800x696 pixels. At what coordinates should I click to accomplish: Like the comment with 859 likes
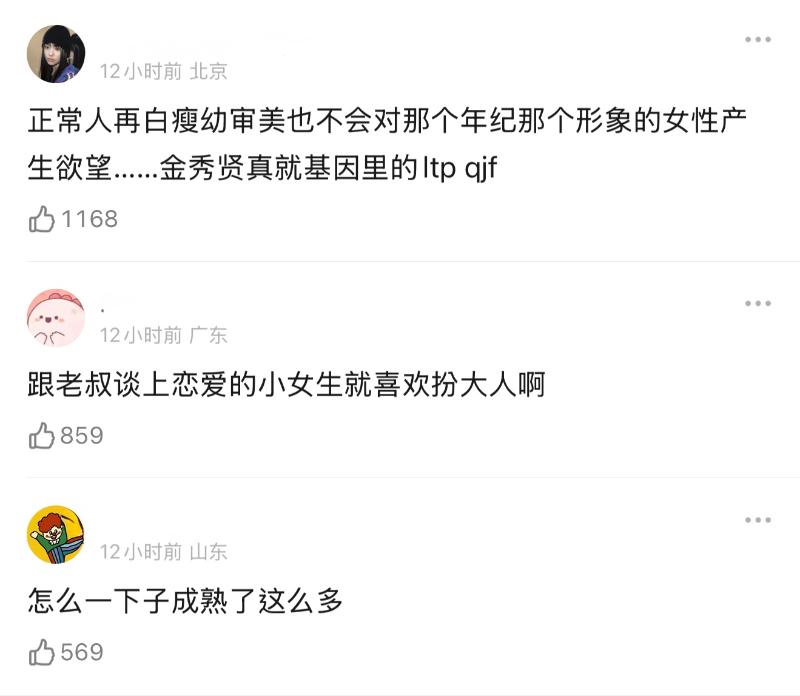[x=43, y=436]
